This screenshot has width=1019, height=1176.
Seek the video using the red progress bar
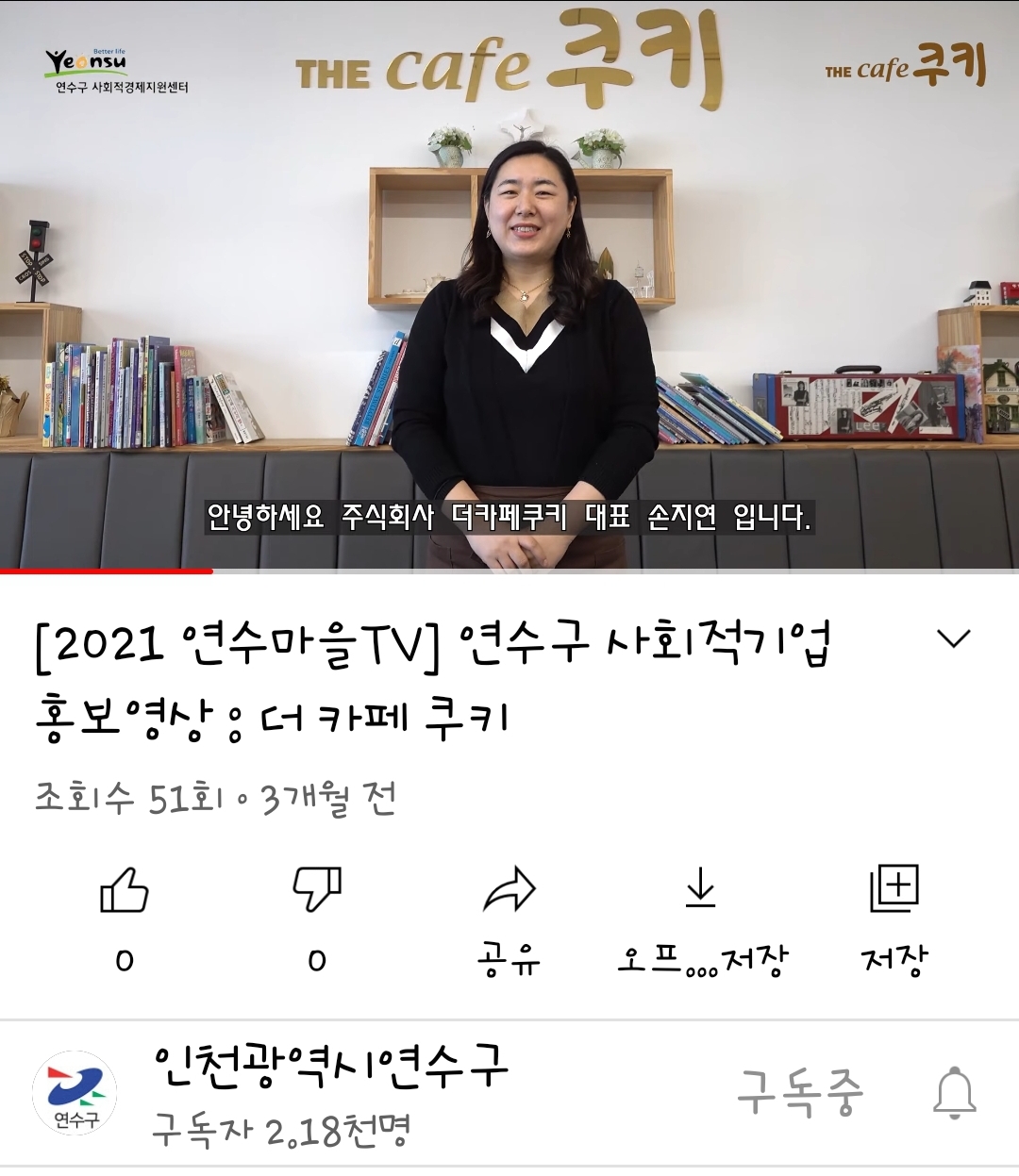[x=212, y=571]
